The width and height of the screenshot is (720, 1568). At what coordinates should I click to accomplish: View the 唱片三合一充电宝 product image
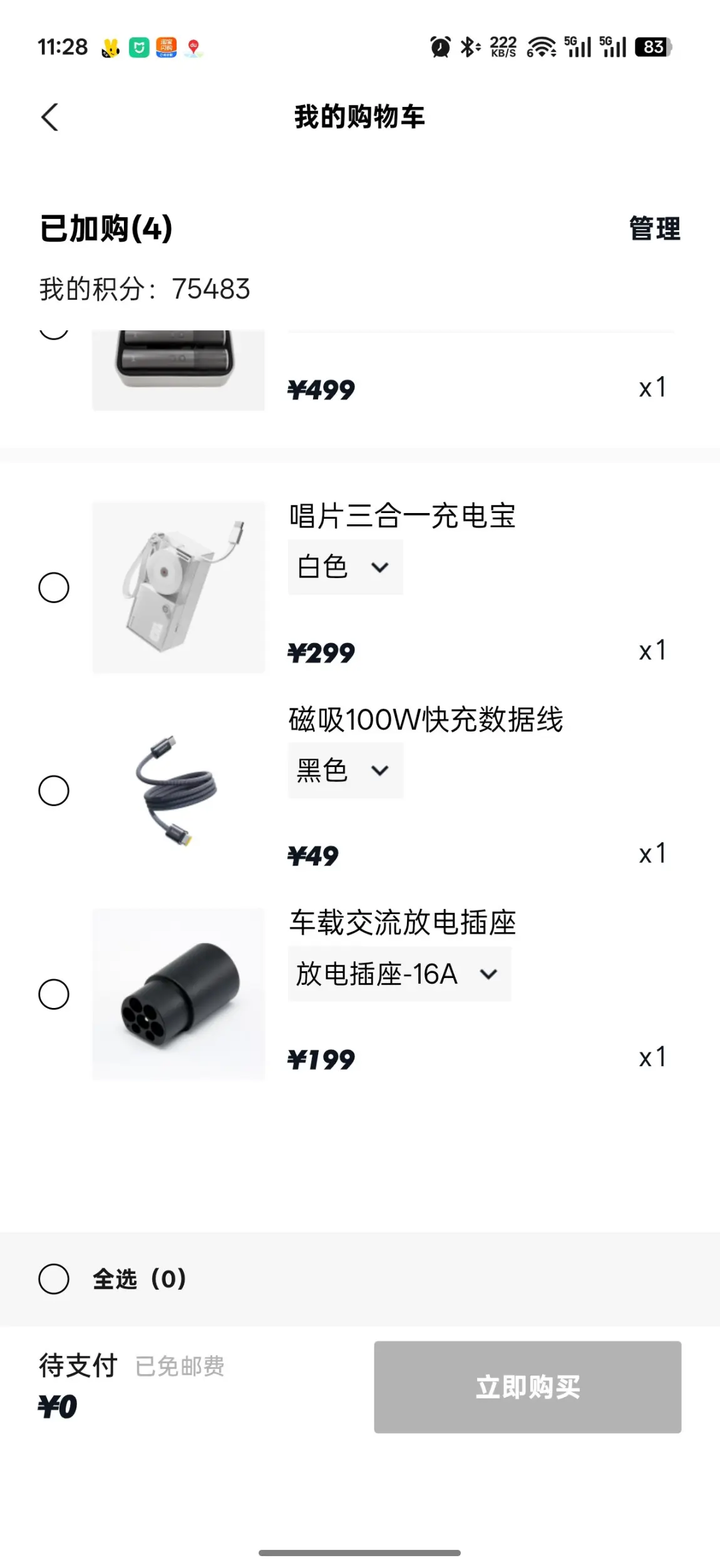(178, 588)
